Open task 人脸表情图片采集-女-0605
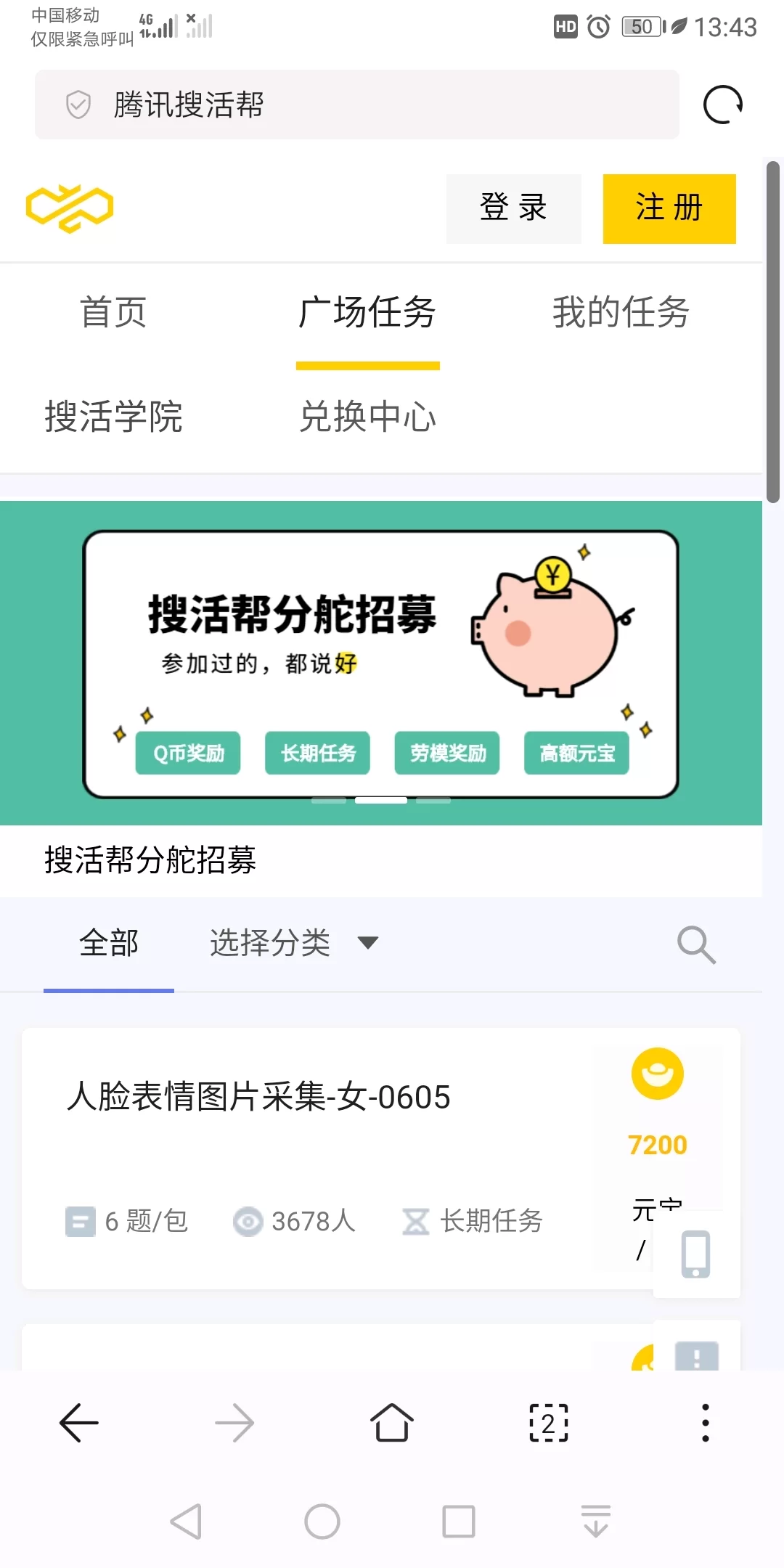784x1568 pixels. 258,1097
